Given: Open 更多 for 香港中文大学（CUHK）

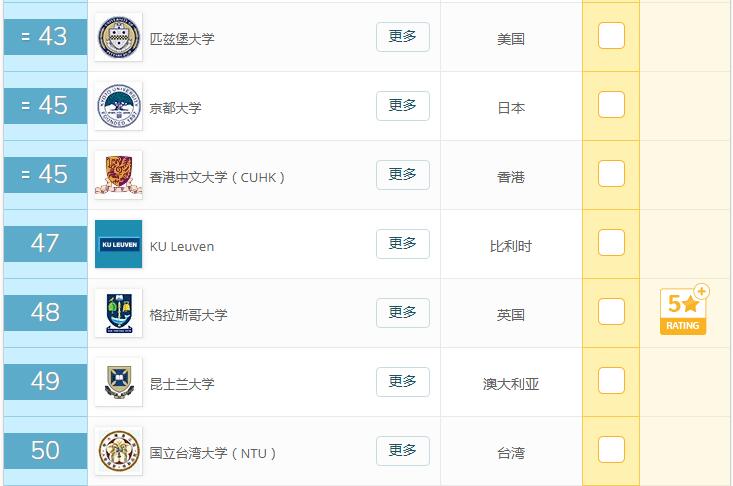Looking at the screenshot, I should (402, 175).
